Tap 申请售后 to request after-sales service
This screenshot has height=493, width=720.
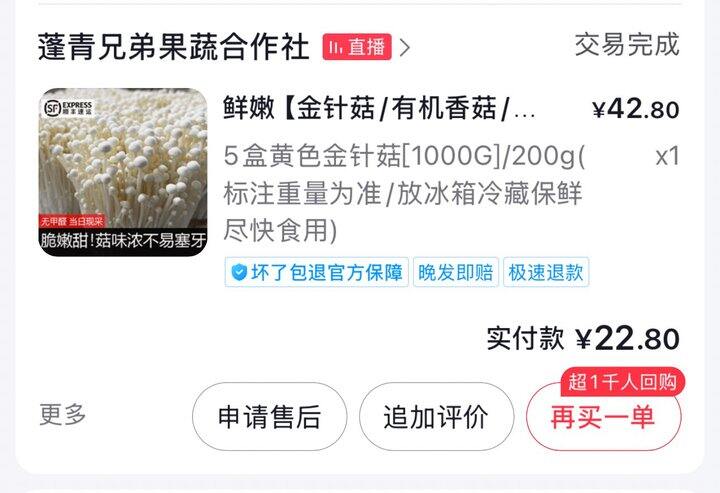(269, 416)
